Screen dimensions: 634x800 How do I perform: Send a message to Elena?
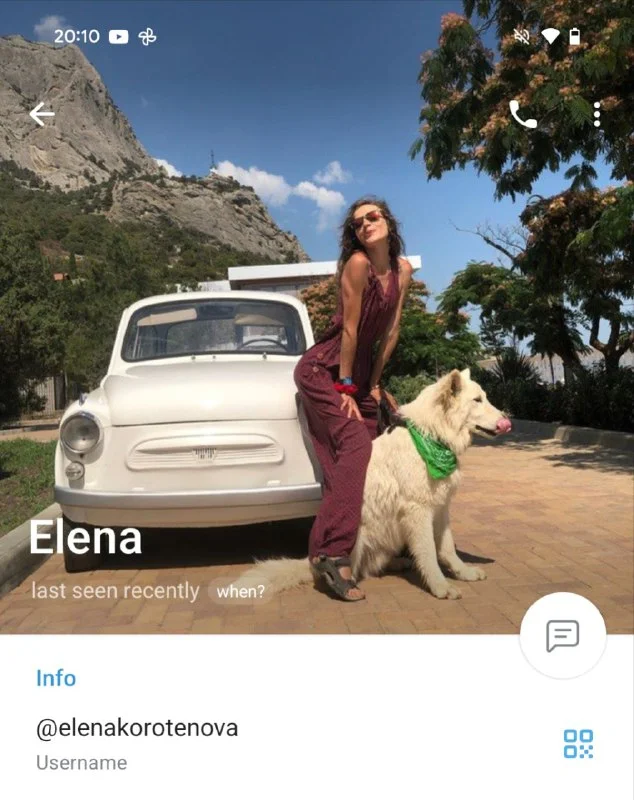coord(563,635)
